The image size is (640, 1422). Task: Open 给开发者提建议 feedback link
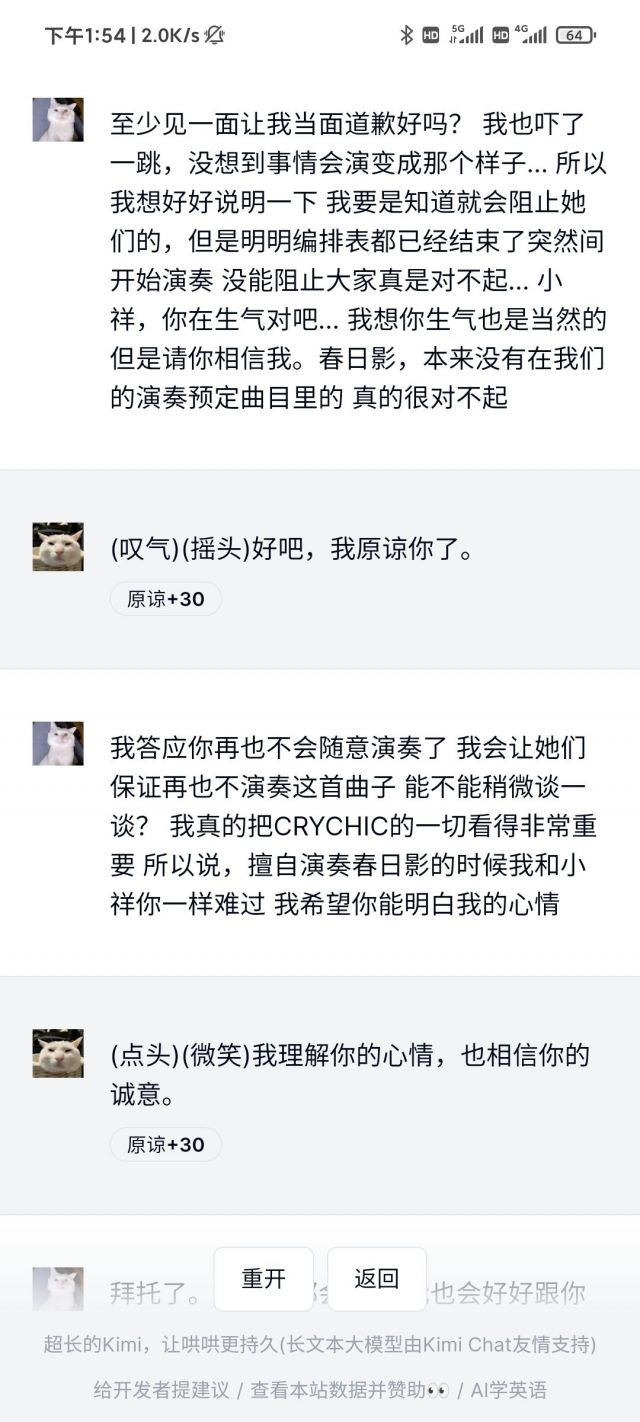pos(161,1390)
